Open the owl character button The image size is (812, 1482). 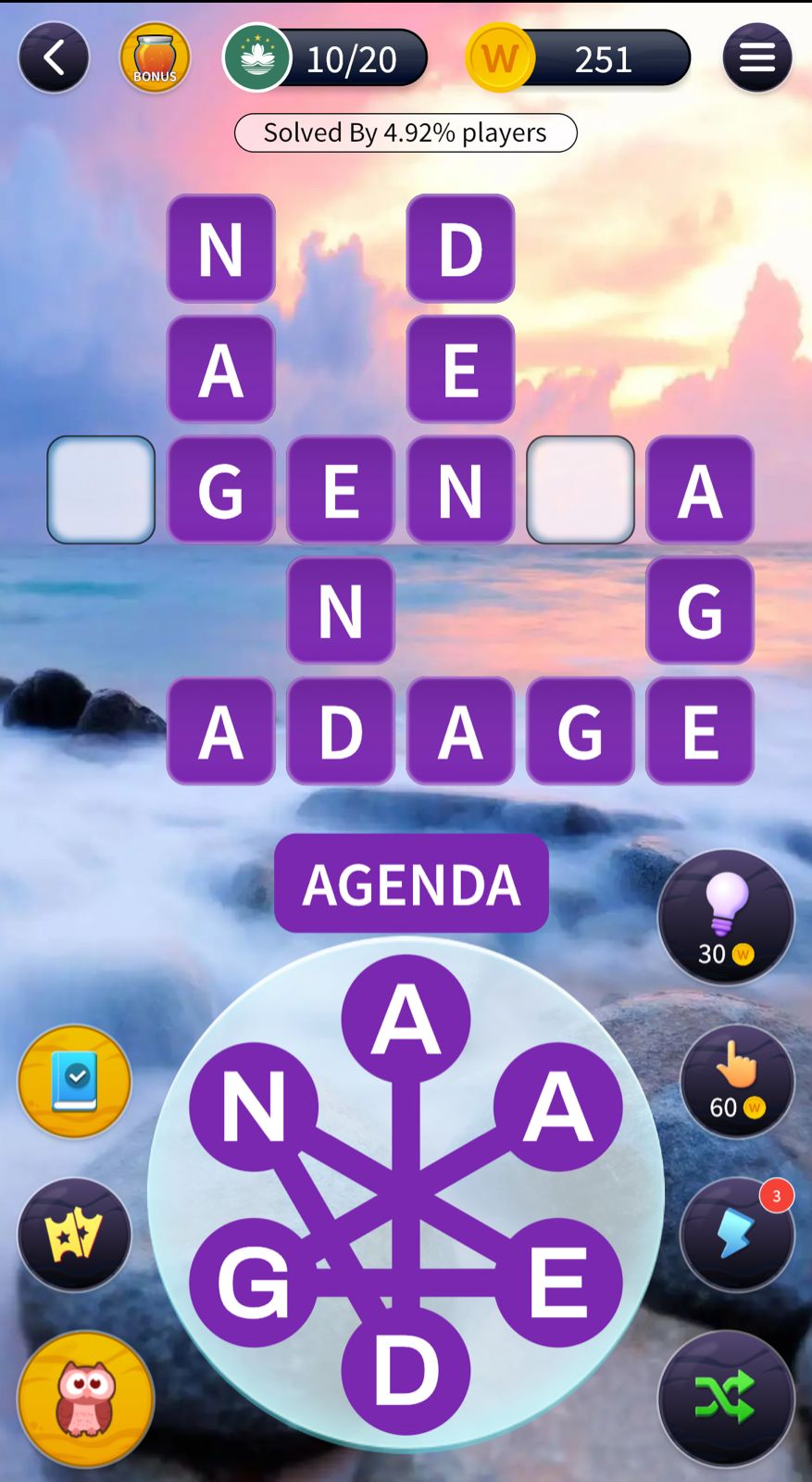point(85,1398)
